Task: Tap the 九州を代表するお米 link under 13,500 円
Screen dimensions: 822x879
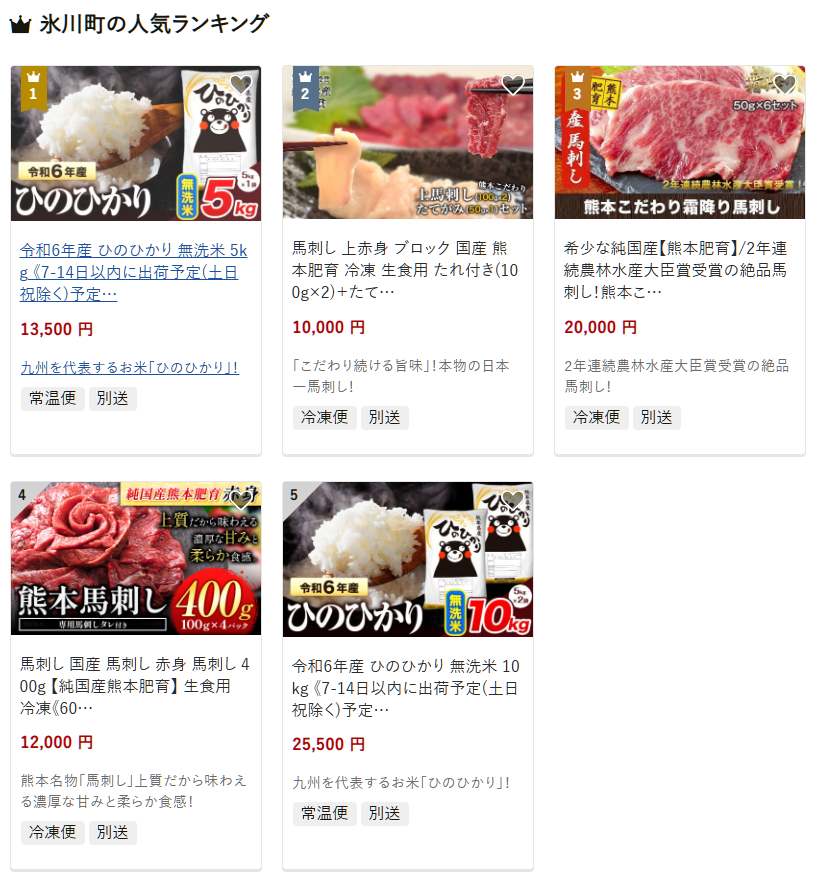Action: tap(129, 367)
